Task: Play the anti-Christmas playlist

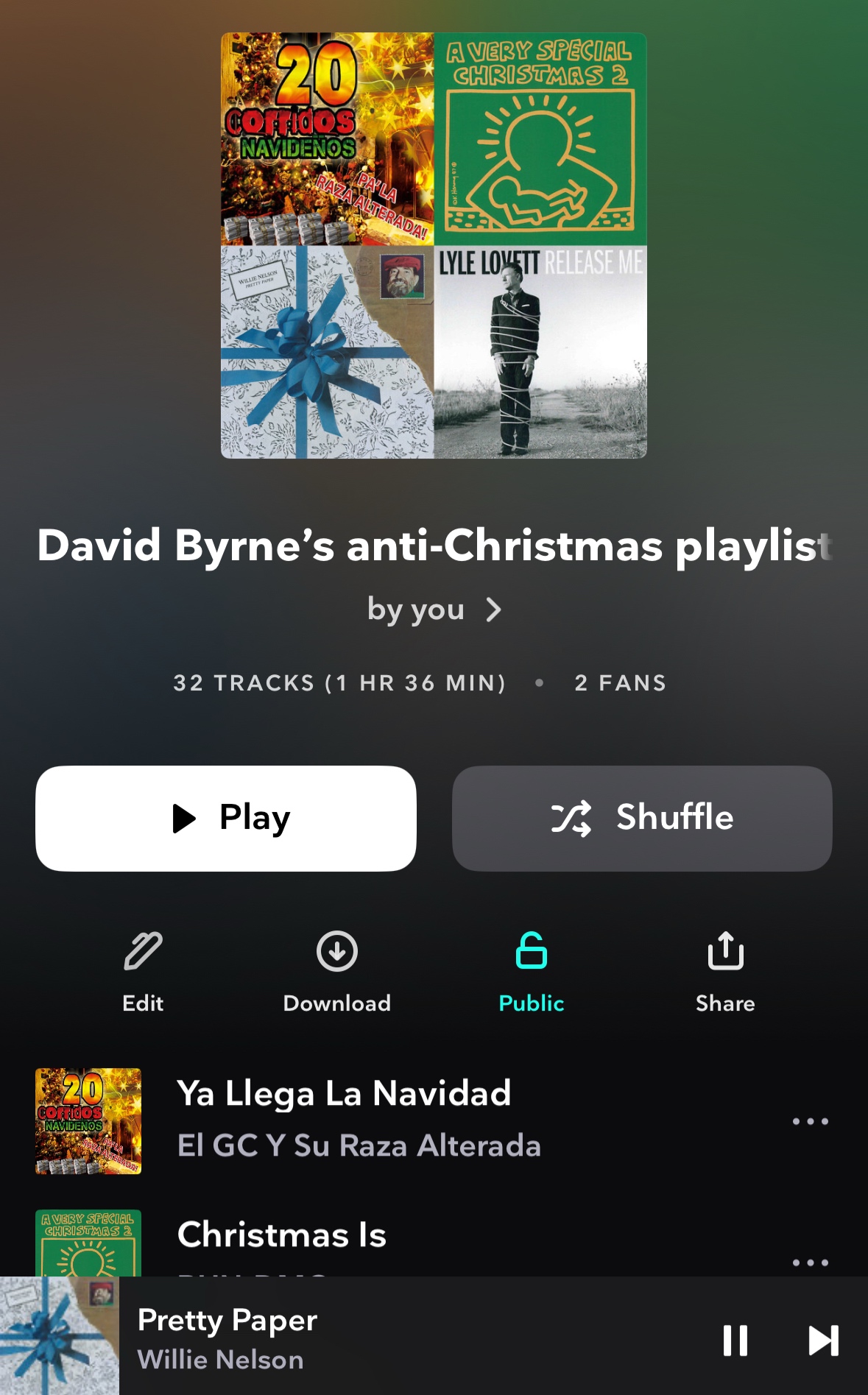Action: click(226, 818)
